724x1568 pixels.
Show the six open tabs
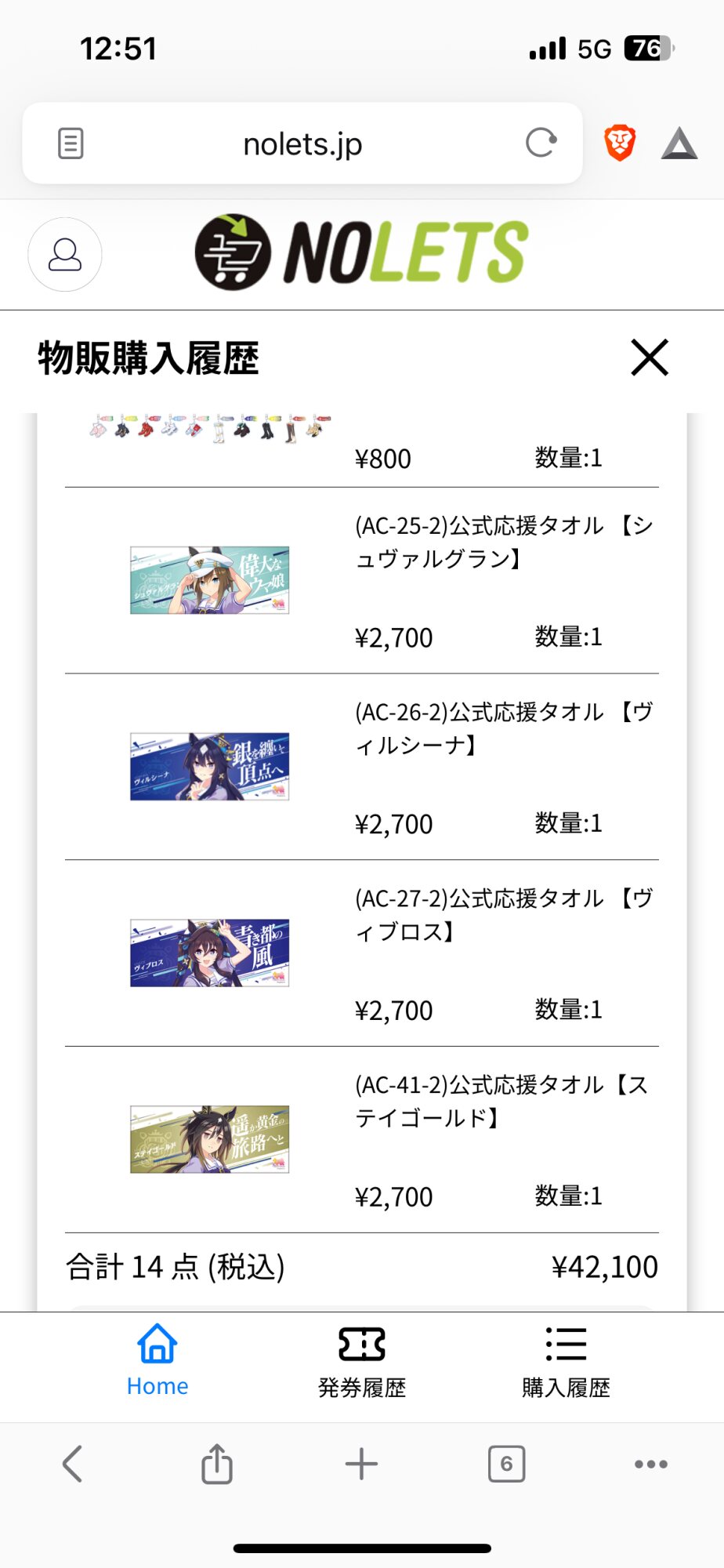(506, 1463)
